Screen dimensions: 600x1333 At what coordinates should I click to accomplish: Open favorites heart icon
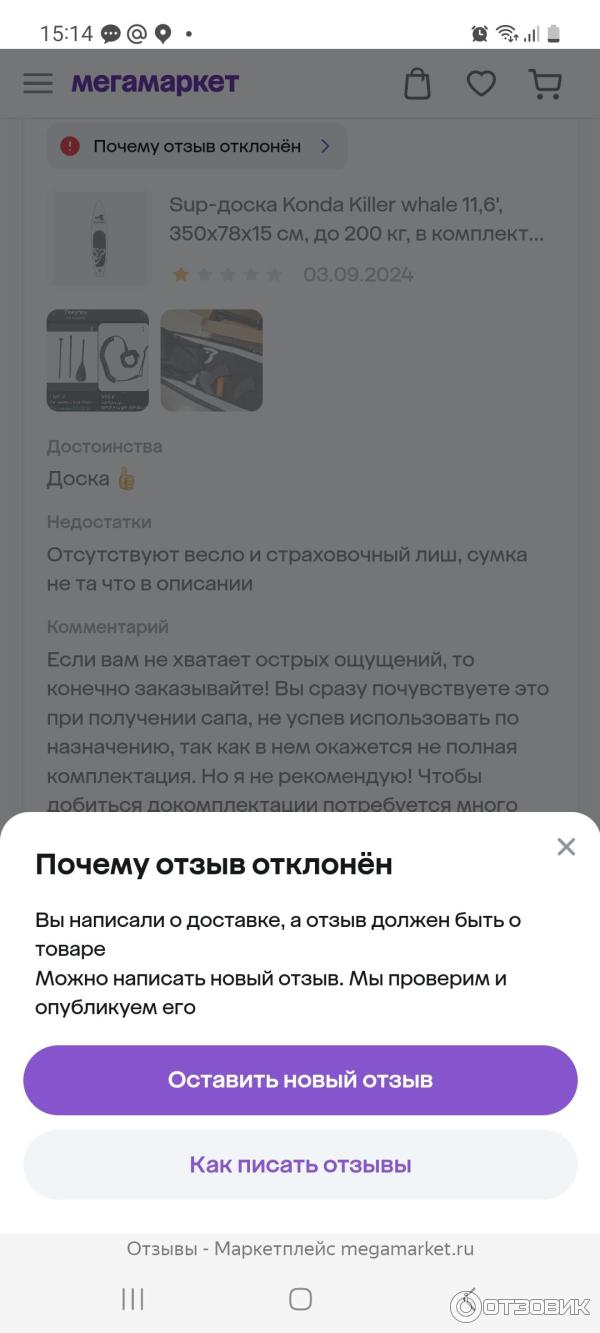click(481, 84)
